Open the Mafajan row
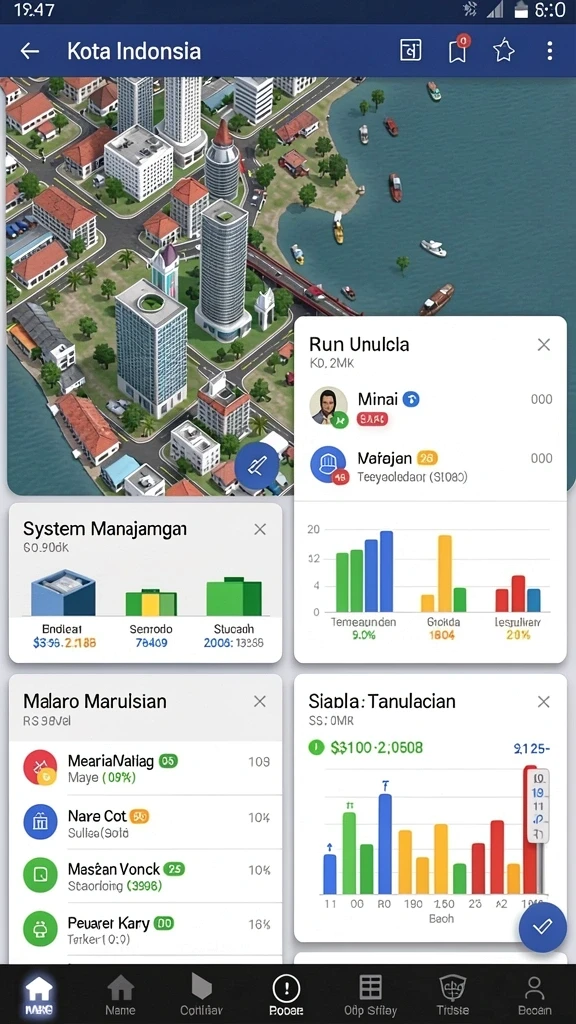Image resolution: width=576 pixels, height=1024 pixels. point(430,466)
